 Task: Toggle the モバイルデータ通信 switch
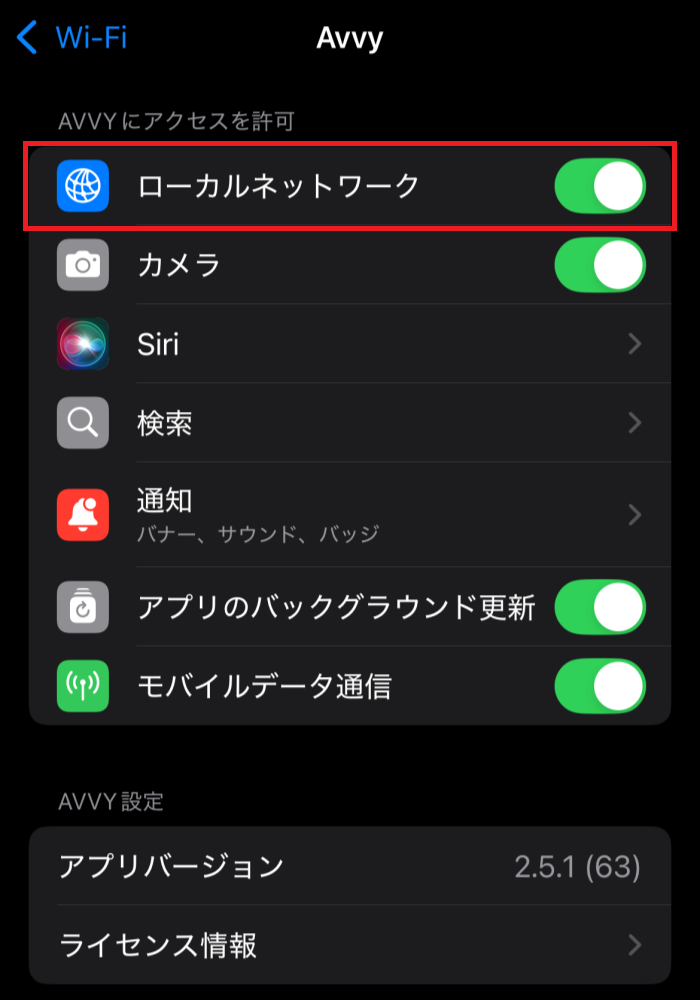click(x=599, y=686)
